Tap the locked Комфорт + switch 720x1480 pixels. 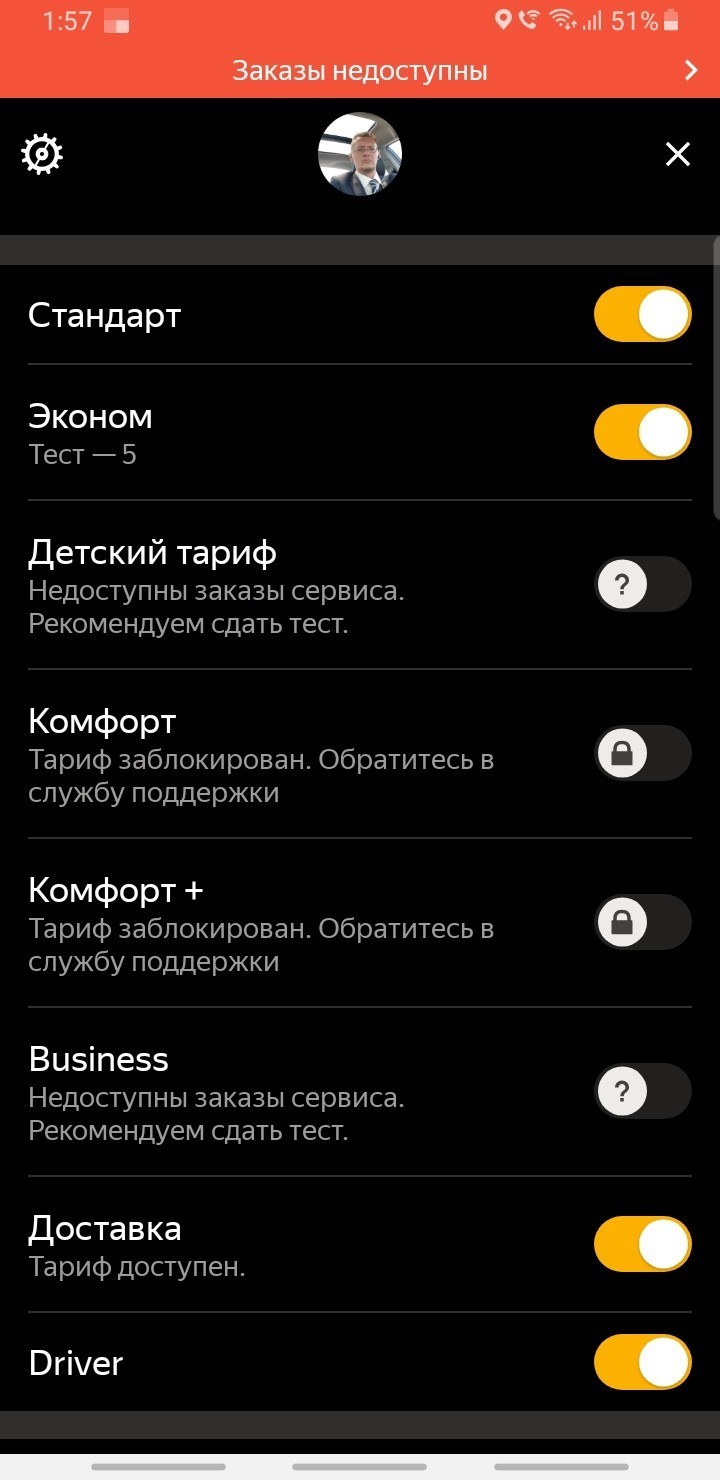[x=642, y=922]
